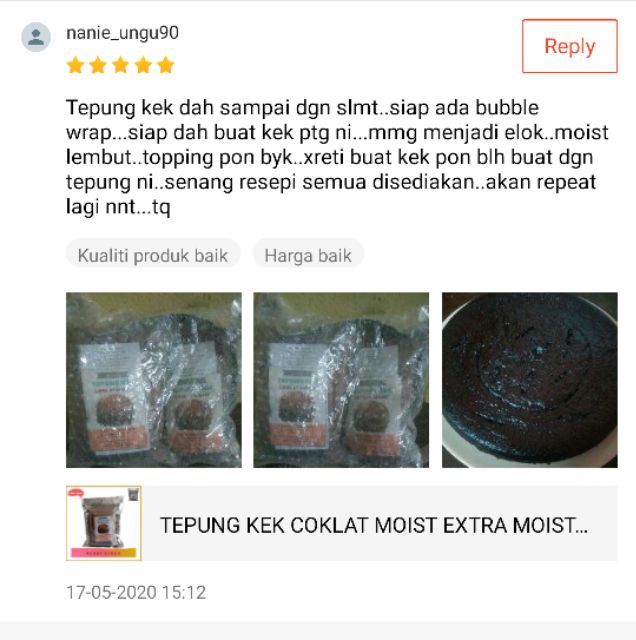Image resolution: width=636 pixels, height=640 pixels.
Task: Open the Tepung Kek Coklat Moist product
Action: (x=342, y=523)
